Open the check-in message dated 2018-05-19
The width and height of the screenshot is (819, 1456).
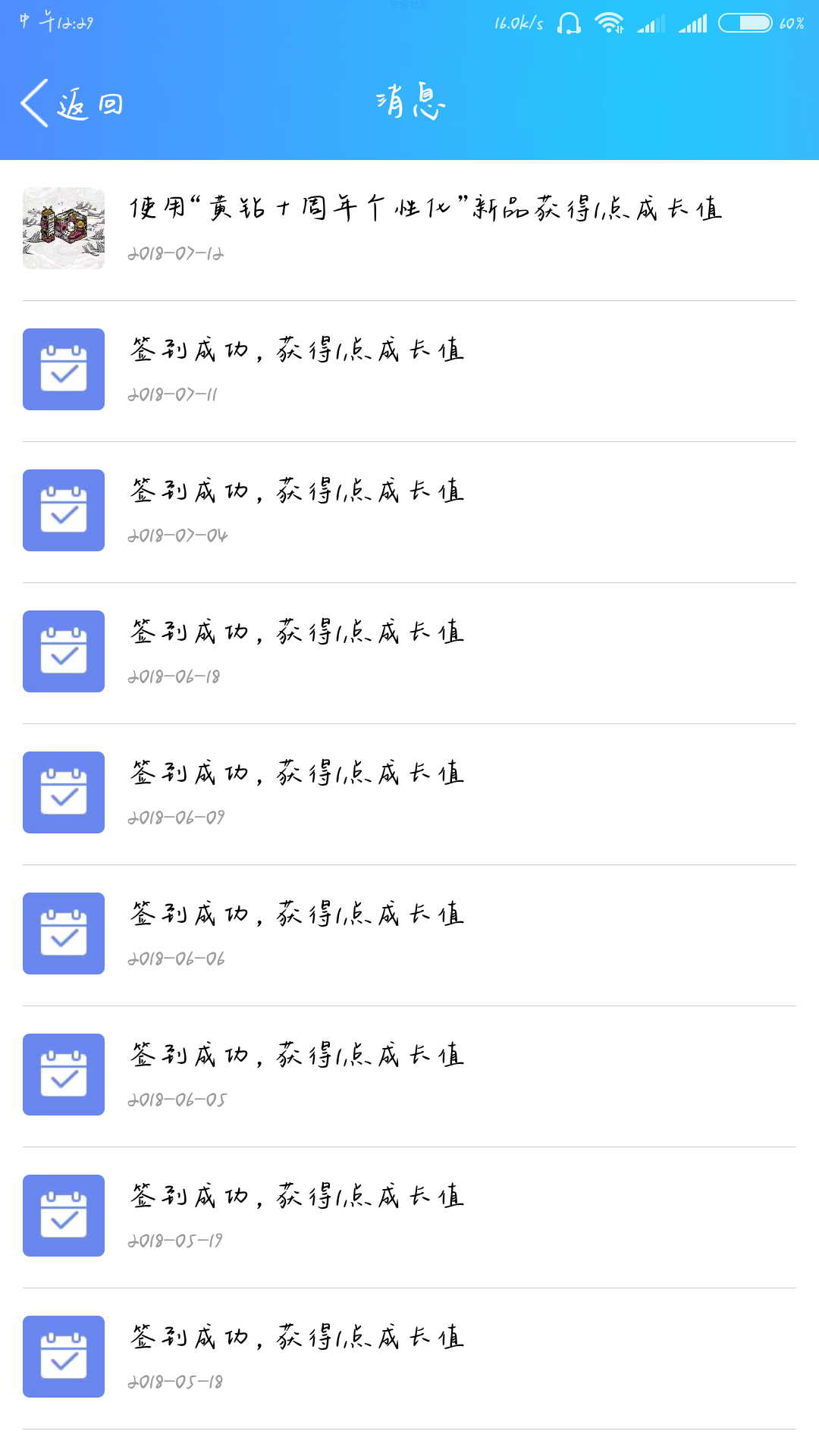click(409, 1218)
